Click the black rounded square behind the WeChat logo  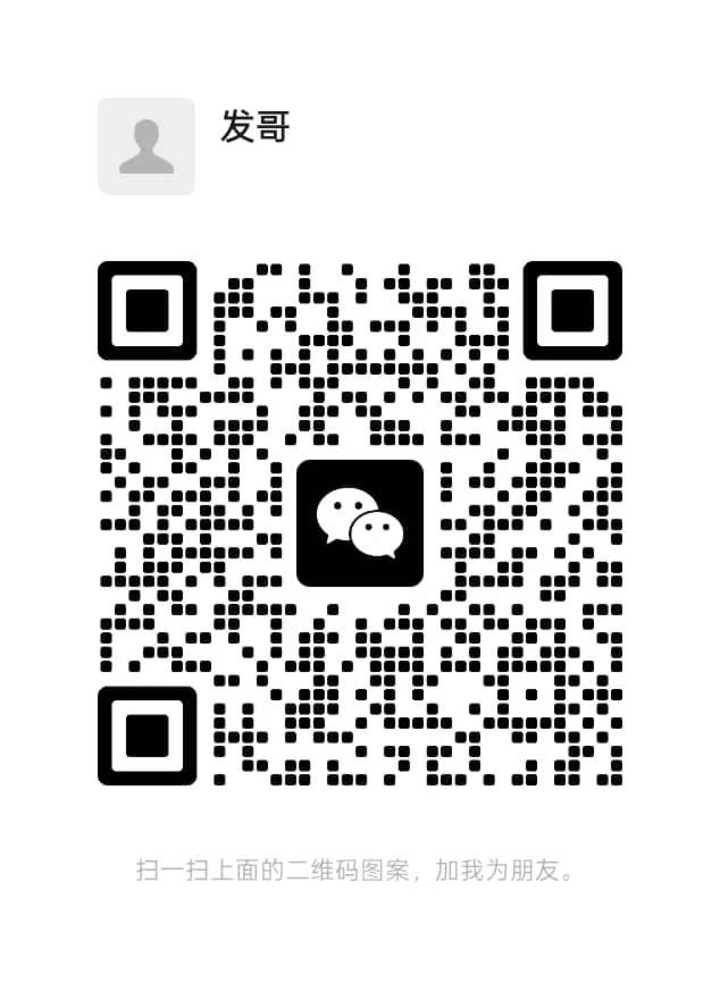pos(360,523)
